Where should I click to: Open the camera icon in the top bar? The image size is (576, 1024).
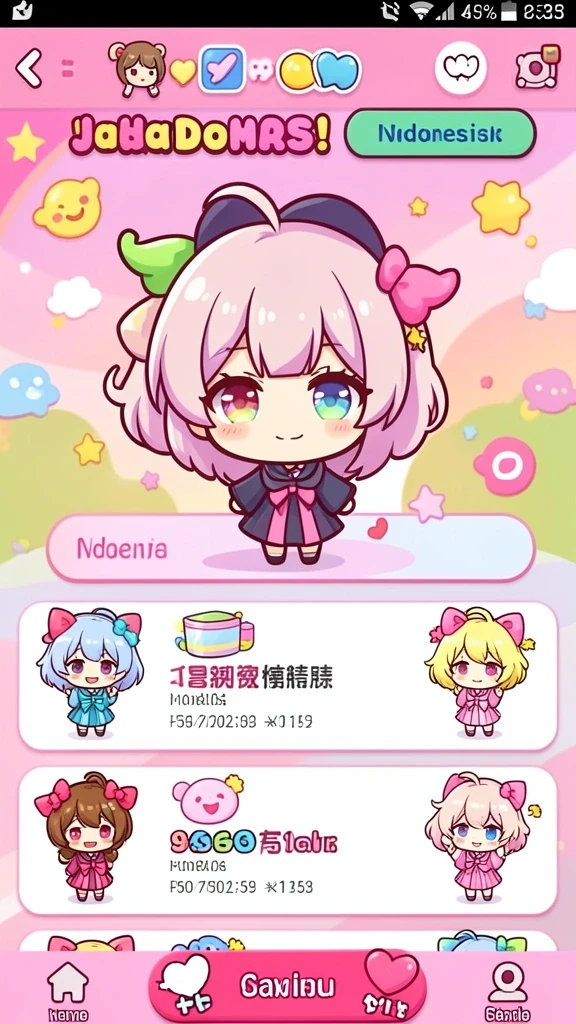point(537,66)
